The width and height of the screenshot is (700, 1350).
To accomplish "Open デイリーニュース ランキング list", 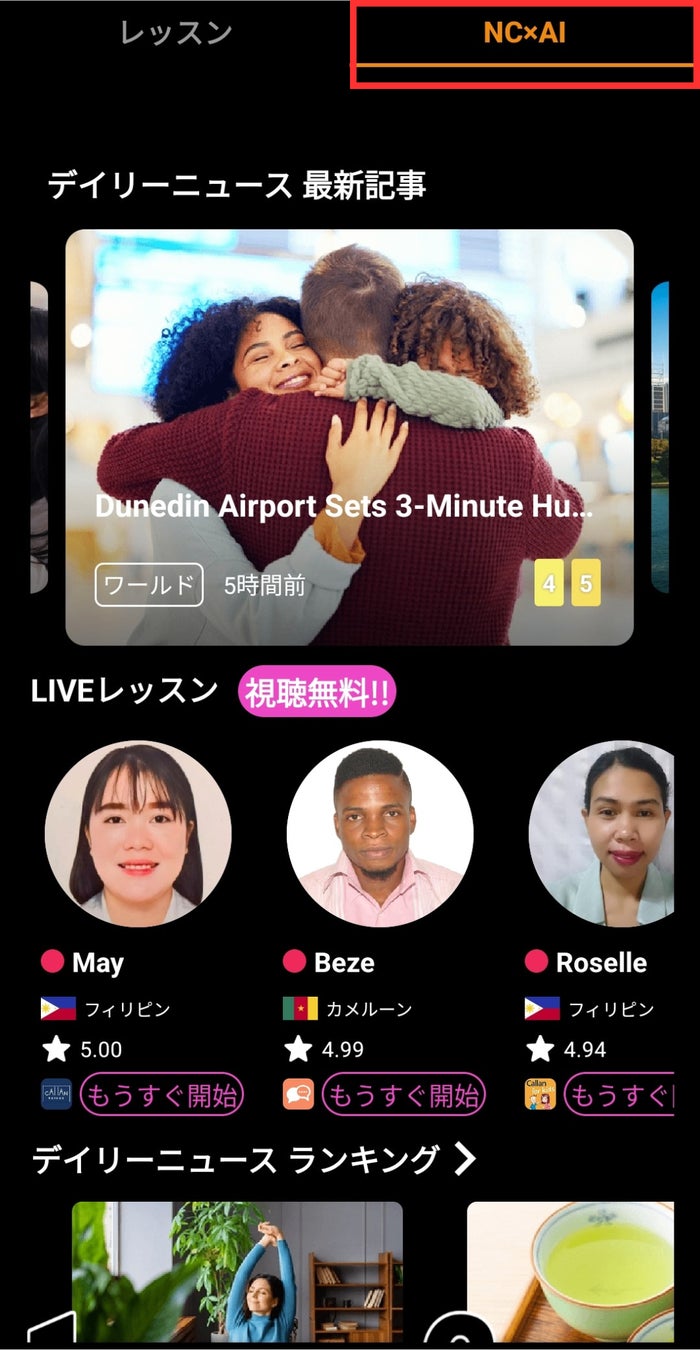I will pyautogui.click(x=255, y=1160).
